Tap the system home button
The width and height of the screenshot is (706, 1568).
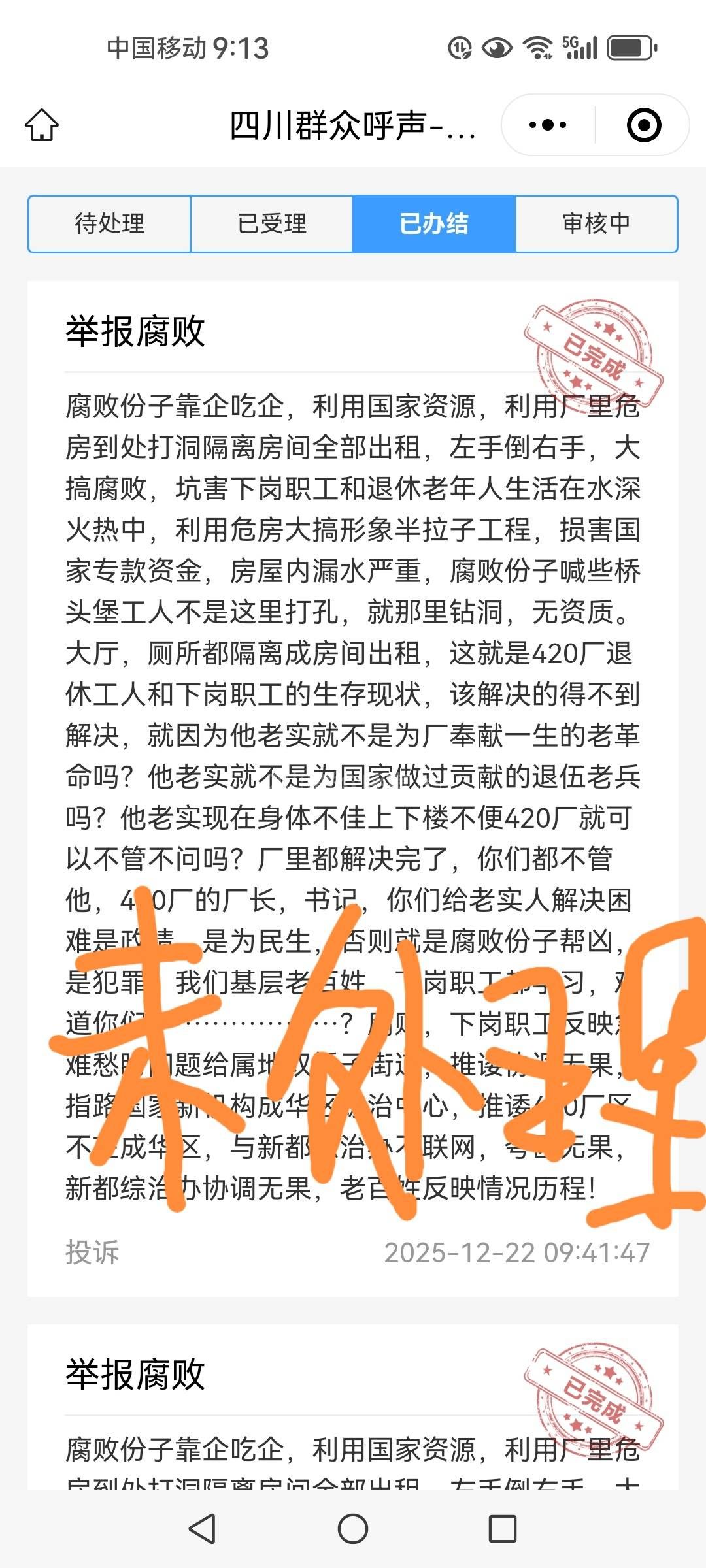pos(353,1529)
